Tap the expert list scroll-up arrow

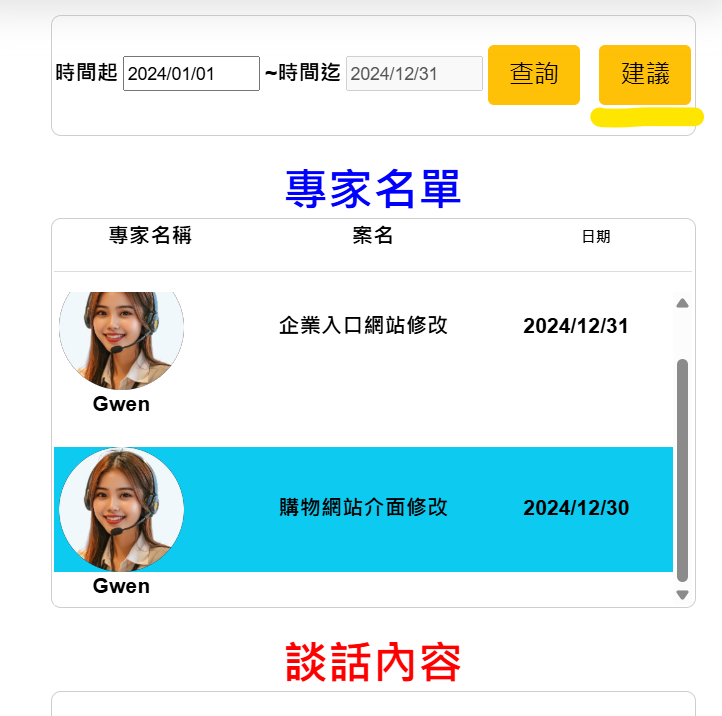coord(683,303)
